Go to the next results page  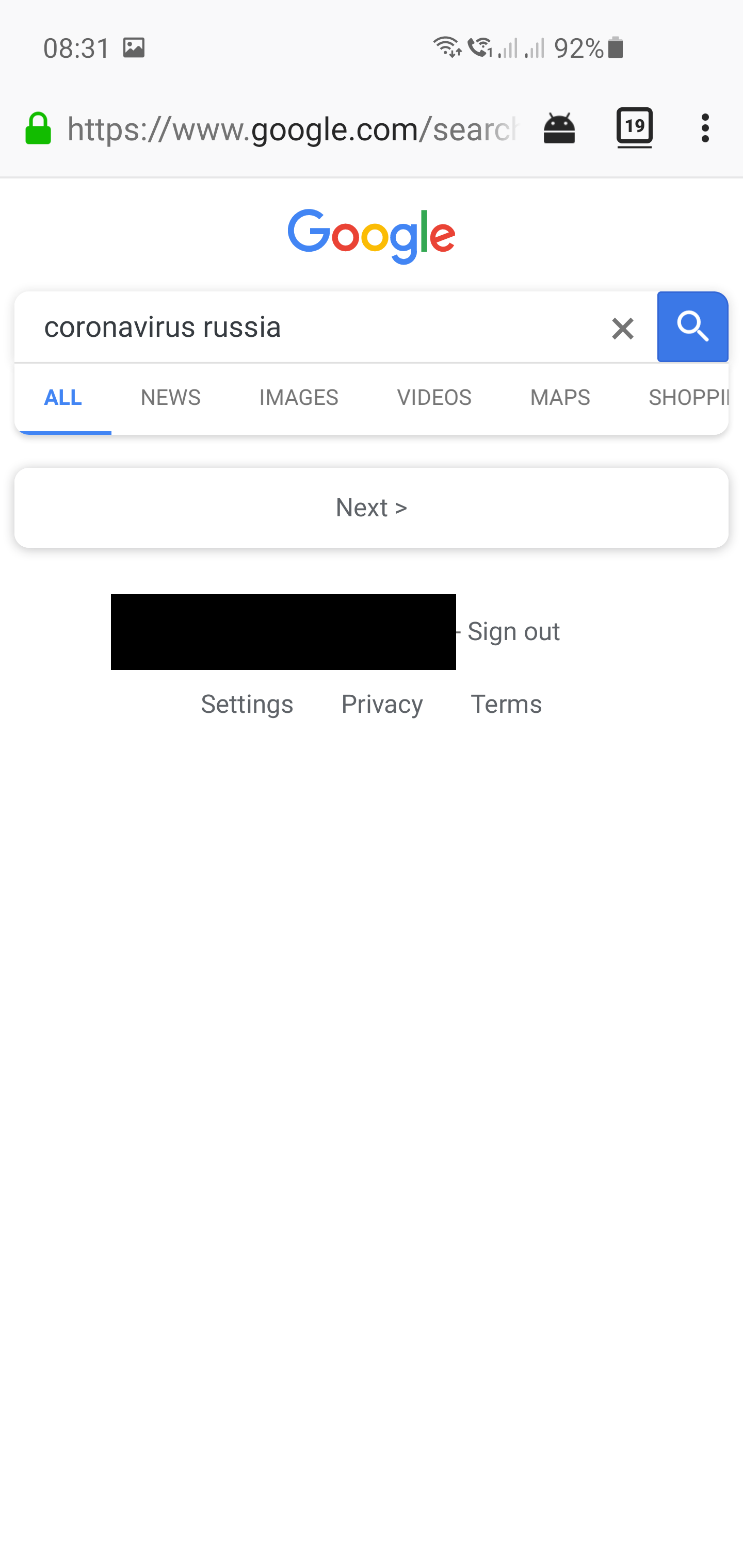point(371,507)
